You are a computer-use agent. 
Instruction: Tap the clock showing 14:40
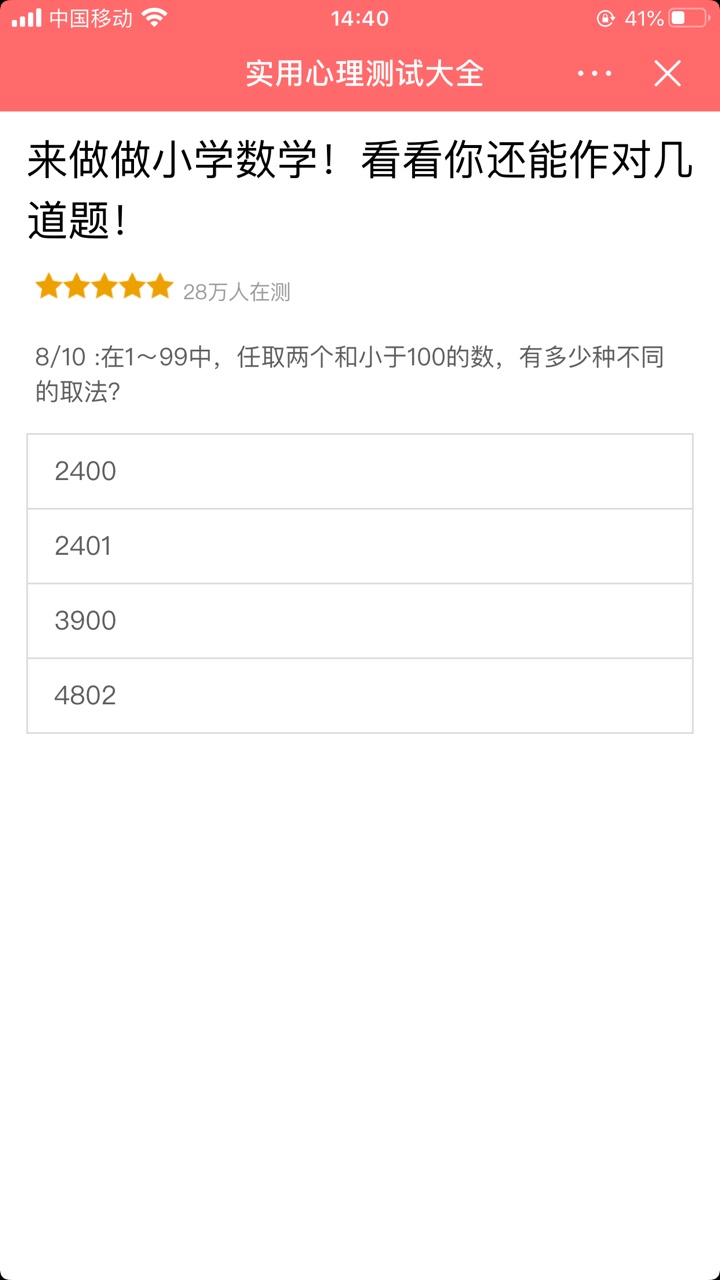[360, 18]
